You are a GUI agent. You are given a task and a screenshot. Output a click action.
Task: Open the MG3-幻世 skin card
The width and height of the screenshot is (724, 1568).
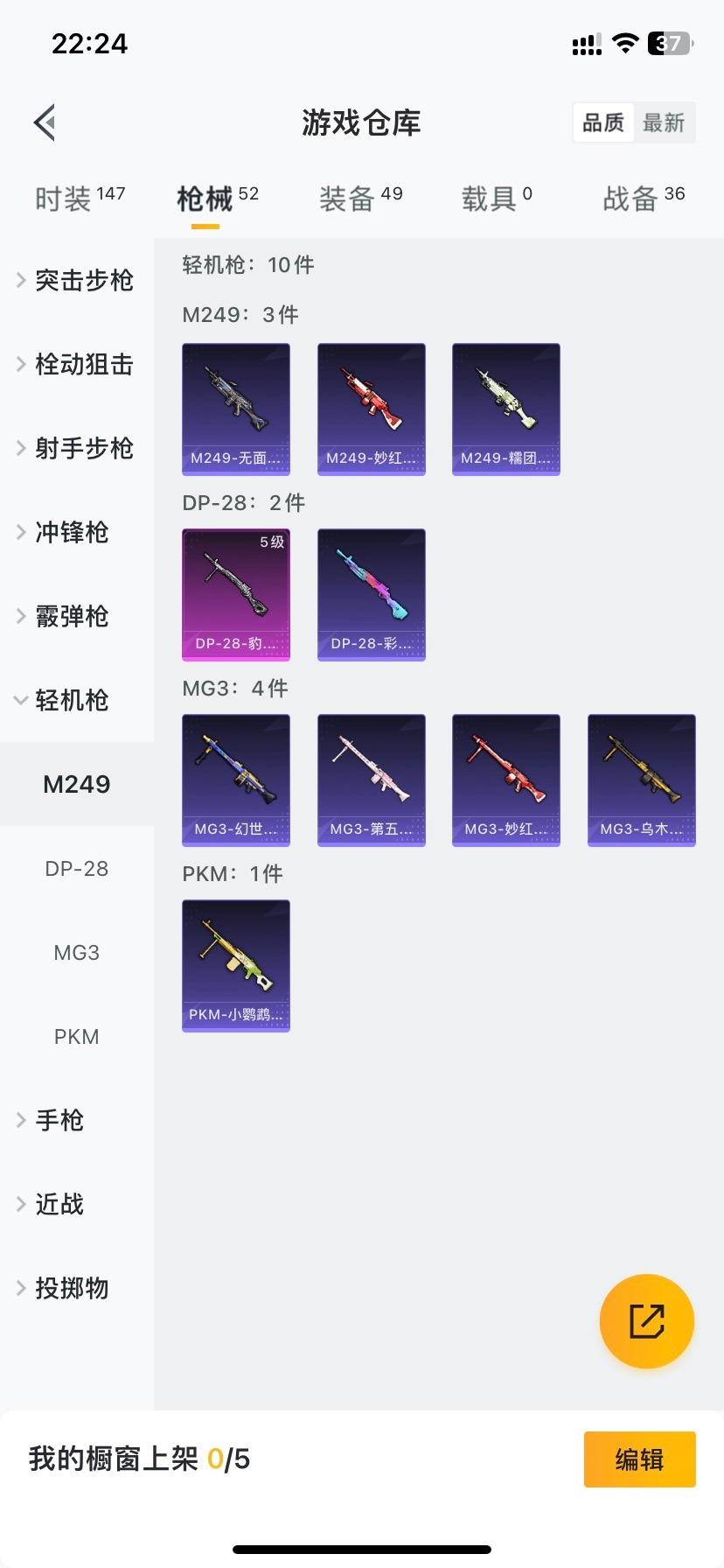point(236,780)
